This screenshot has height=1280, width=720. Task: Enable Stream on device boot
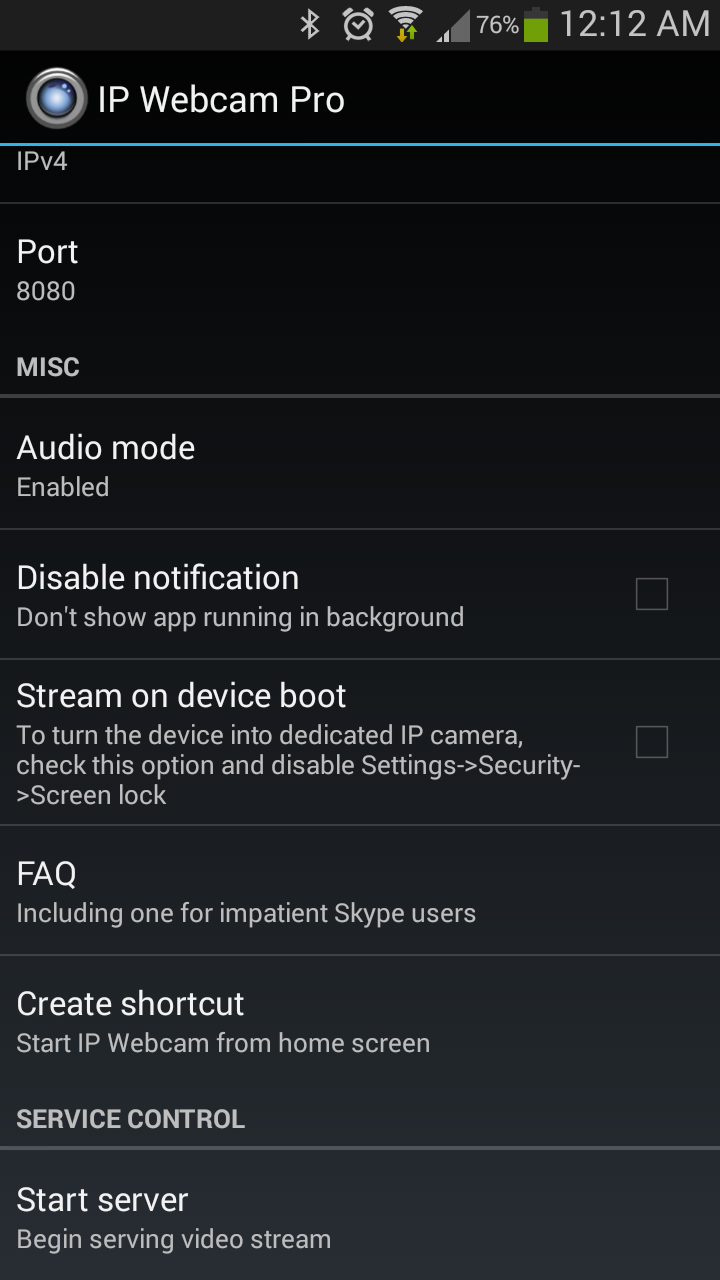[x=651, y=742]
